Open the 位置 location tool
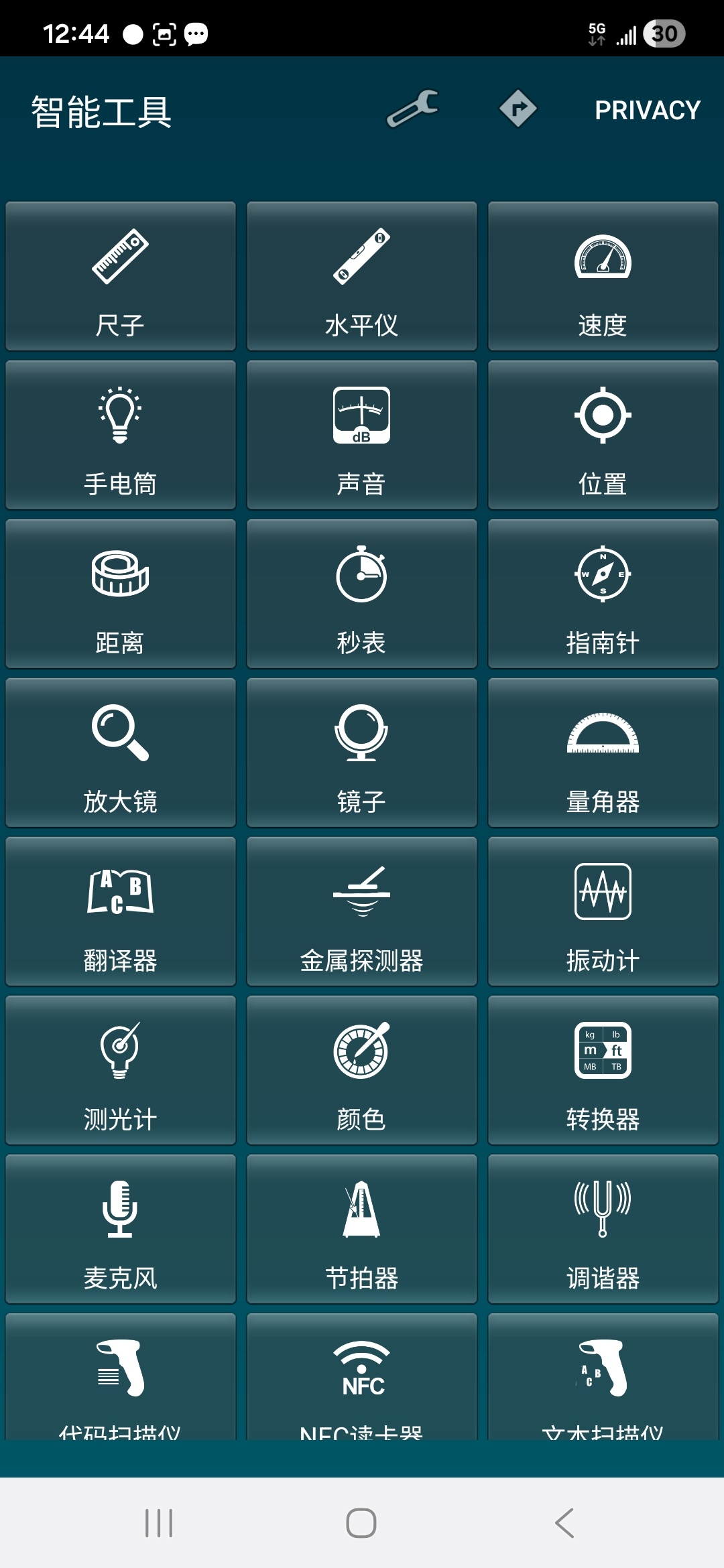 pyautogui.click(x=603, y=434)
